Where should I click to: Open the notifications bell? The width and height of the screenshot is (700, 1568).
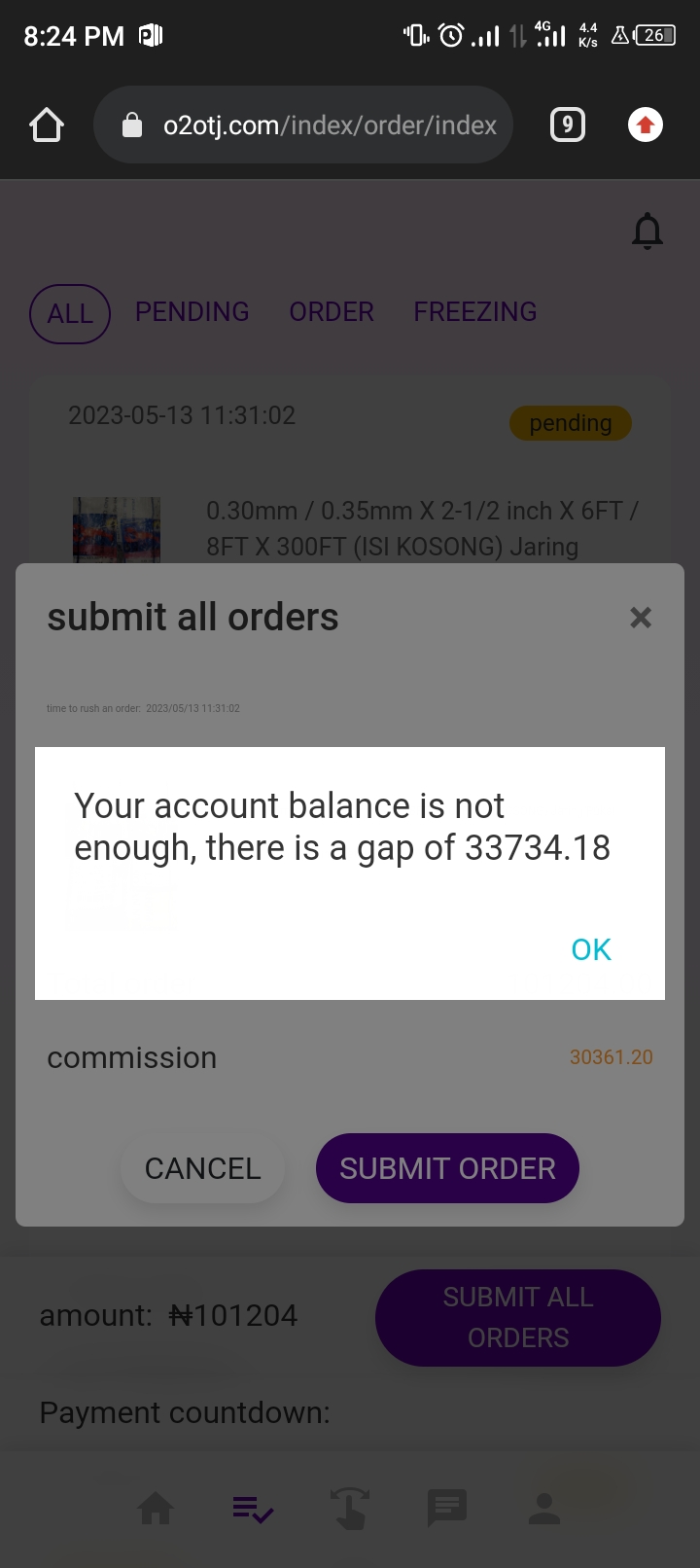click(x=647, y=232)
